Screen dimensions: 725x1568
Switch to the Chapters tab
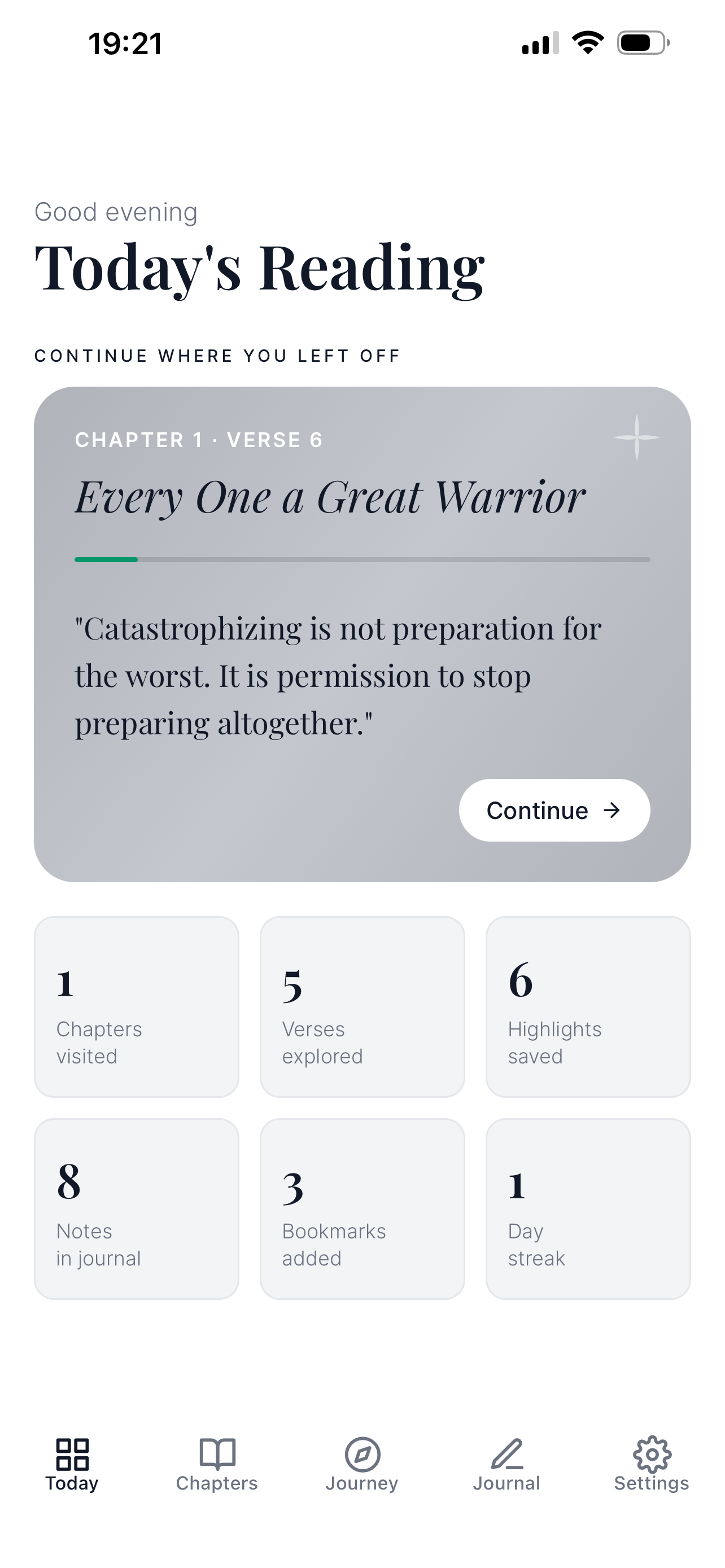coord(217,1464)
